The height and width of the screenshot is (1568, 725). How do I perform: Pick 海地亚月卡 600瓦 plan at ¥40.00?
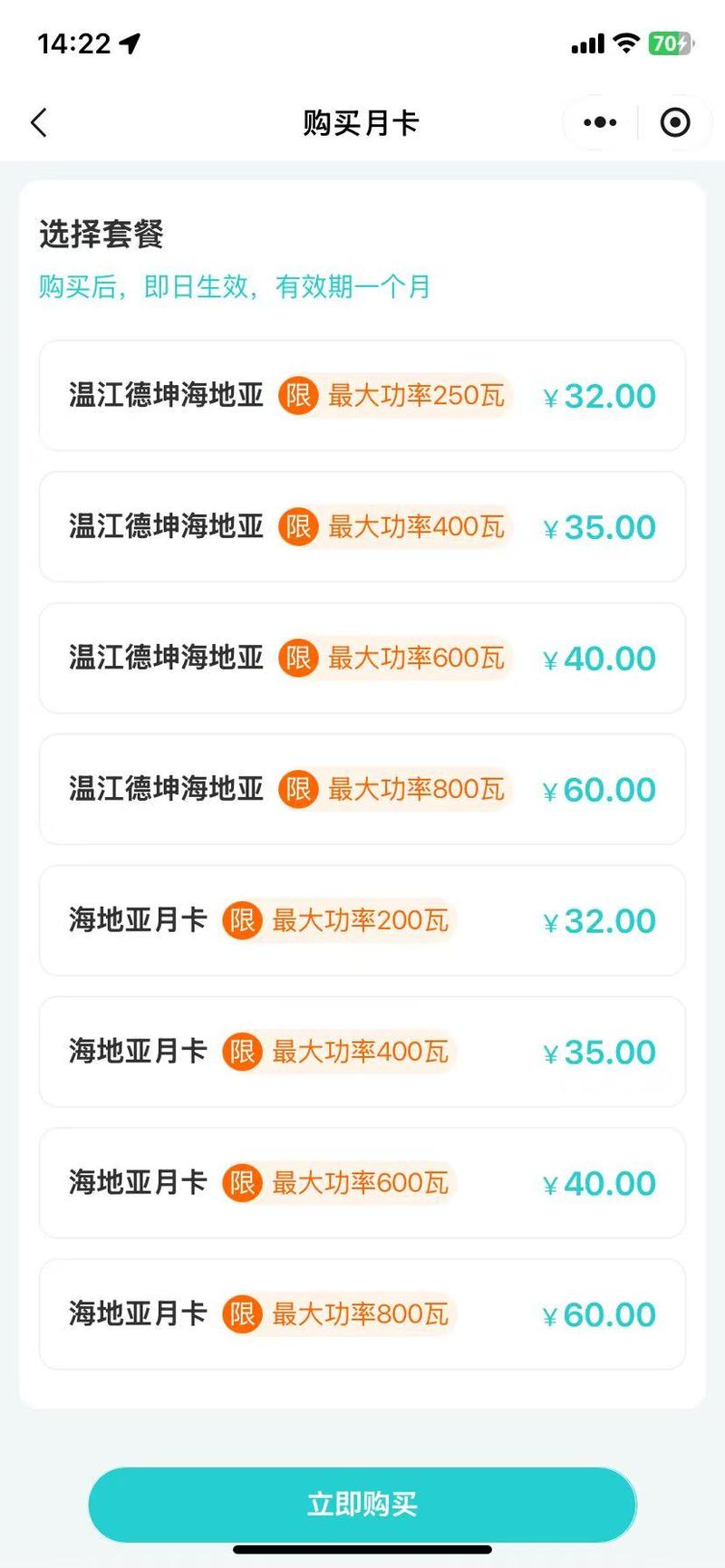click(362, 1184)
